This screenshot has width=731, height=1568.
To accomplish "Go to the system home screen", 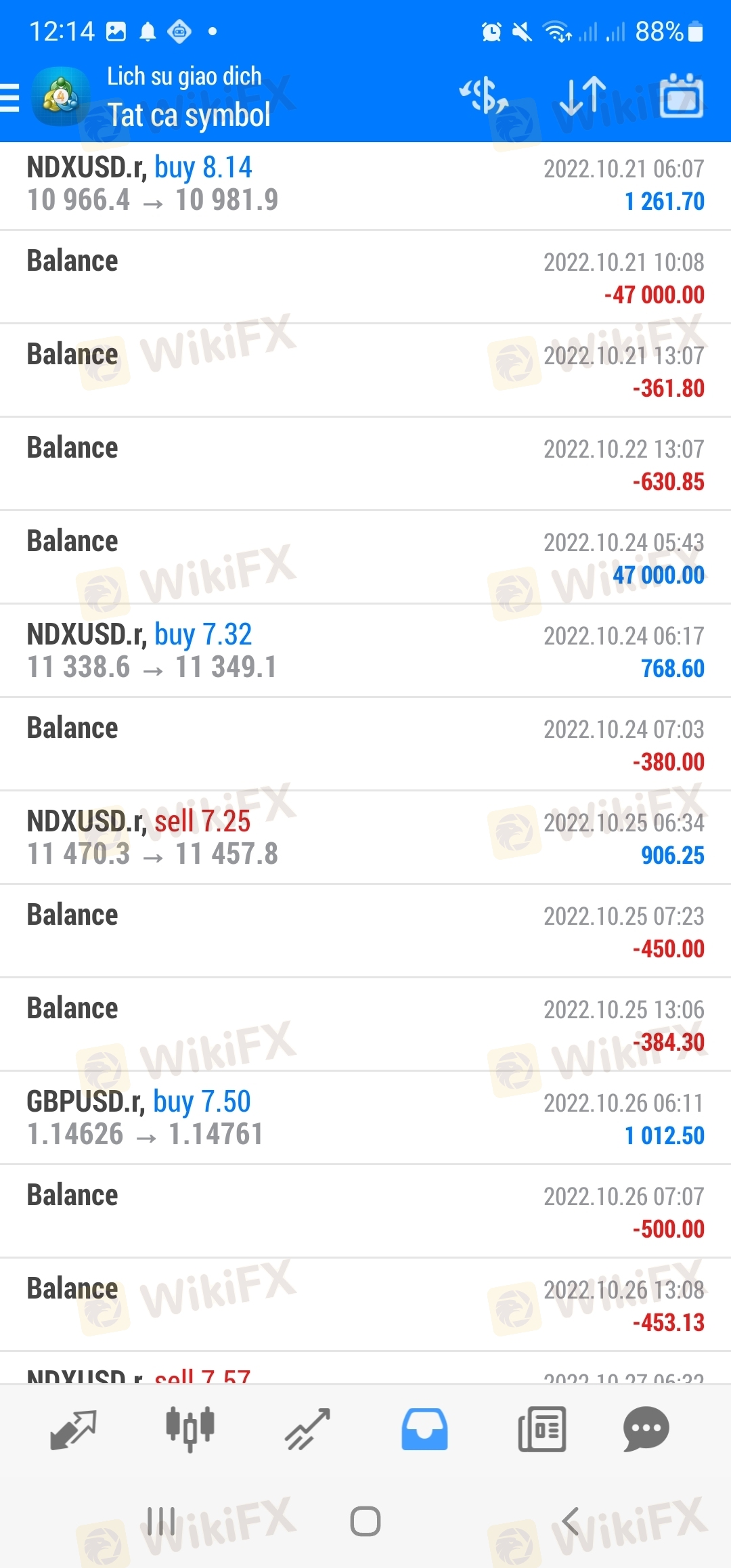I will click(365, 1522).
